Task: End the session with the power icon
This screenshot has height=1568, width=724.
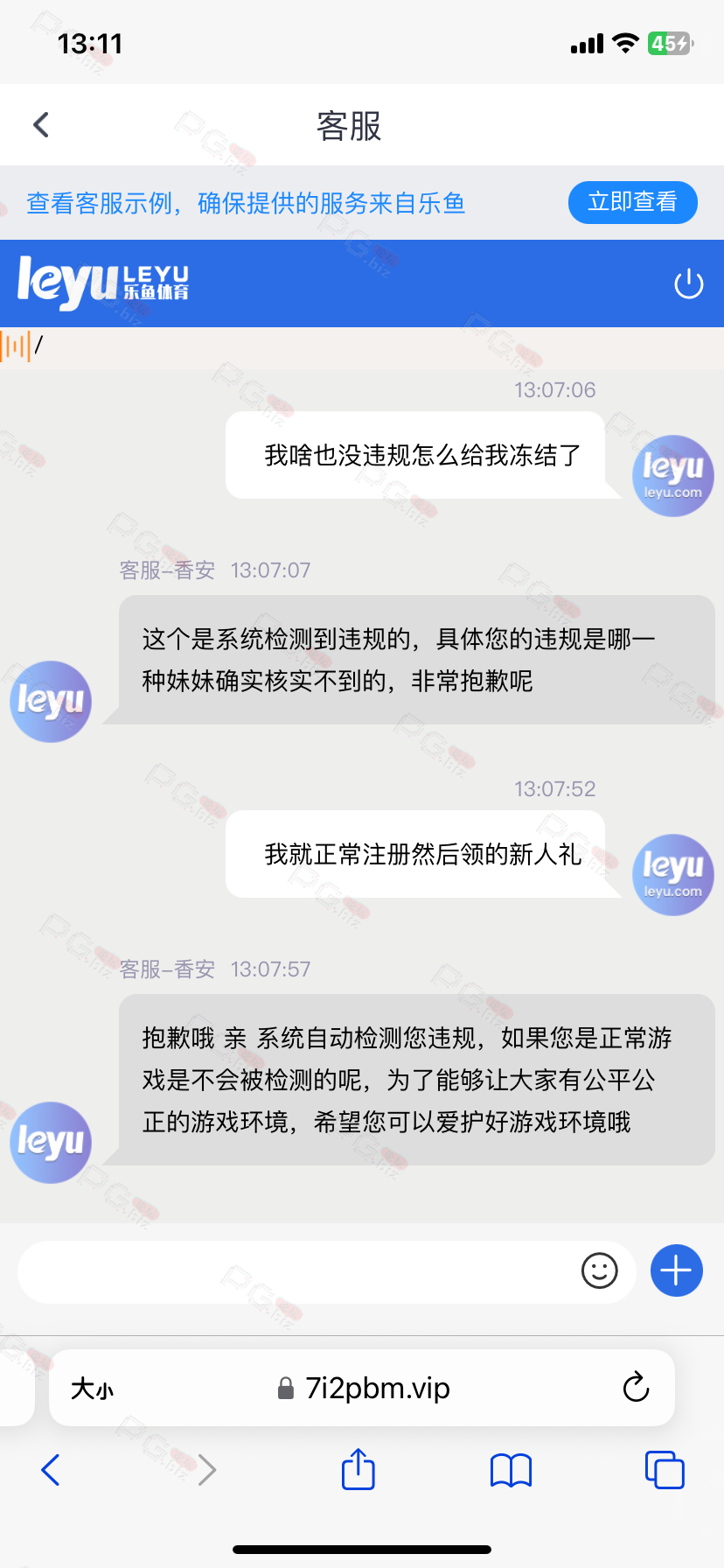Action: point(688,284)
